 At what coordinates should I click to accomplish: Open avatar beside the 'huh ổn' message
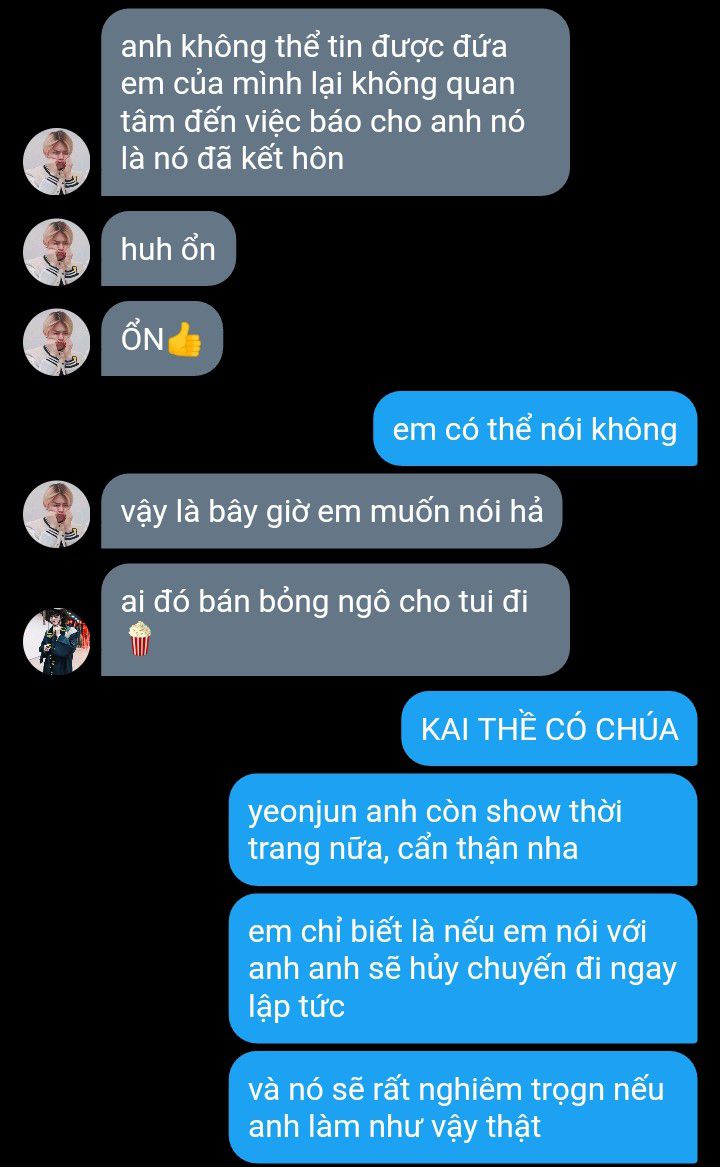(x=57, y=252)
